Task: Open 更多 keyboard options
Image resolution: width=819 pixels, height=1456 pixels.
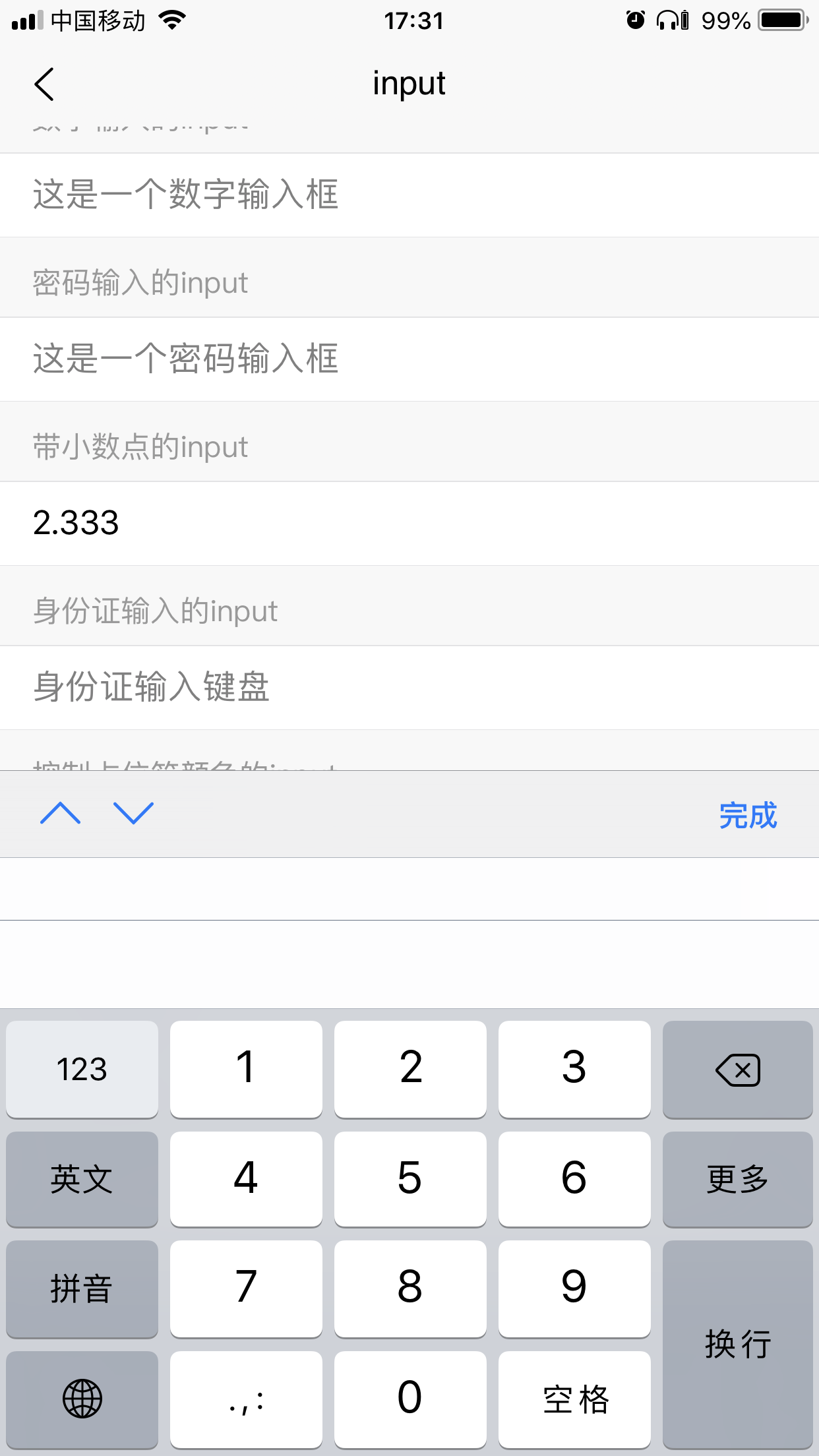Action: [738, 1180]
